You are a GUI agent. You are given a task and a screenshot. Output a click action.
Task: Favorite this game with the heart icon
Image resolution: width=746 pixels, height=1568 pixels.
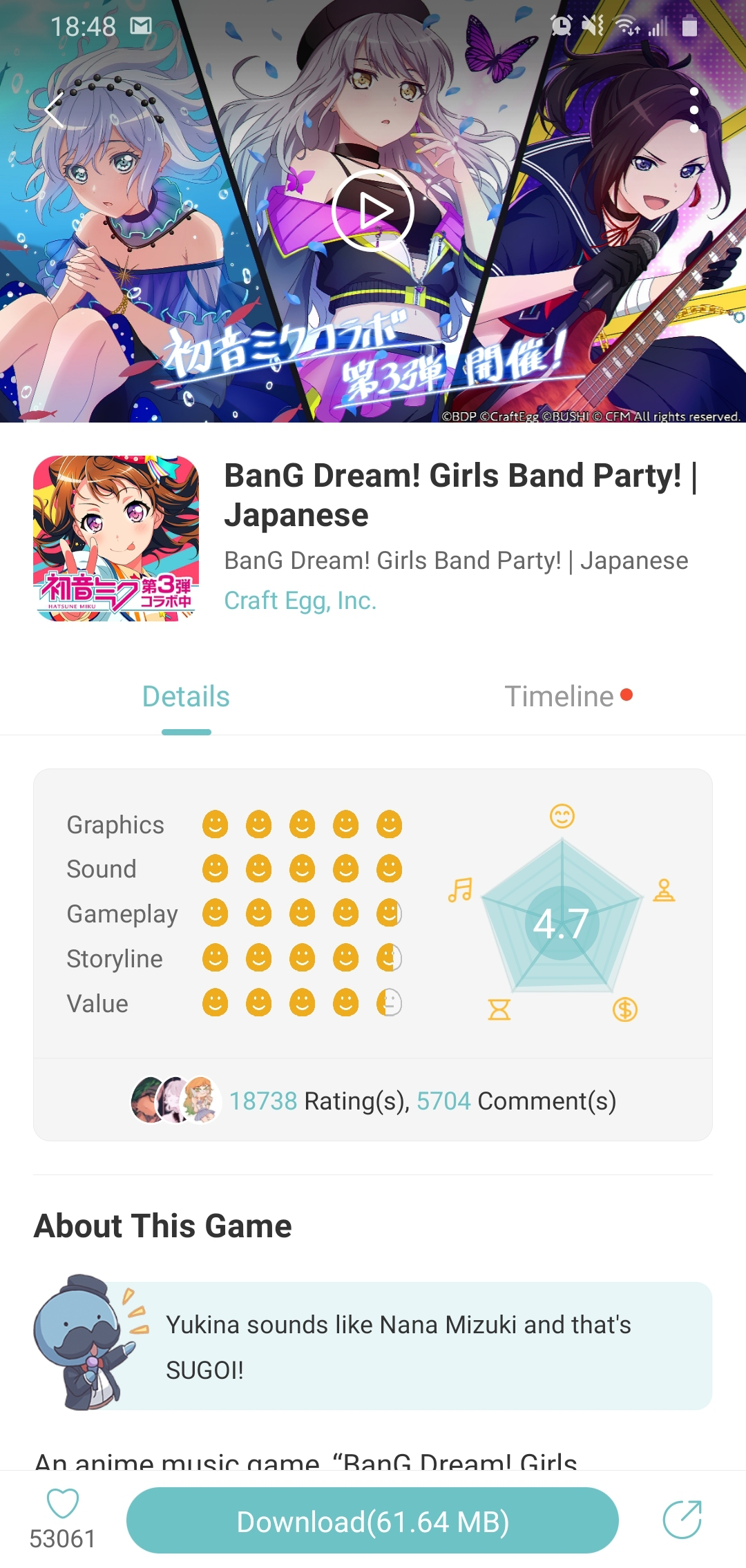62,1504
